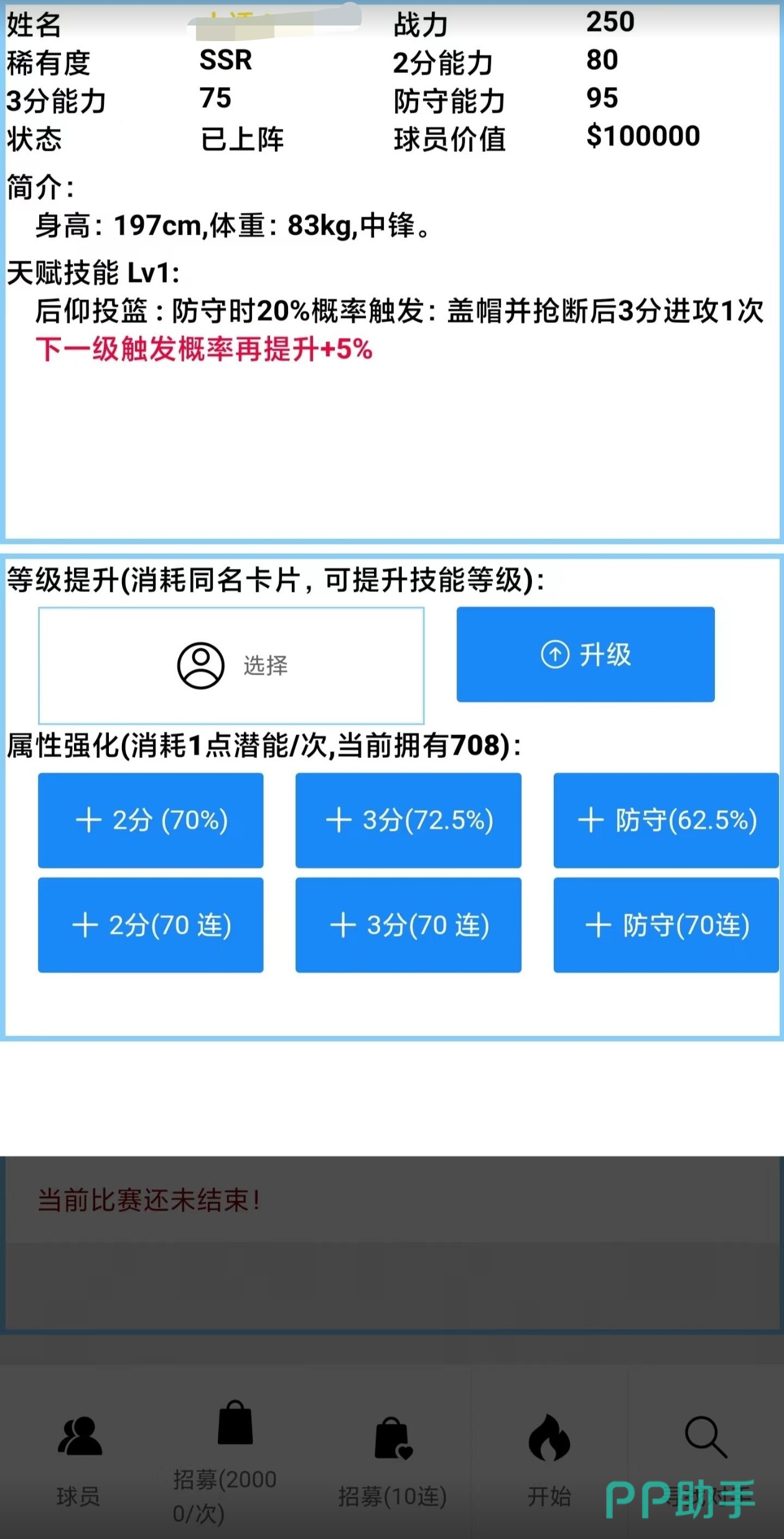Tap 选择 to pick a same-name card
The height and width of the screenshot is (1539, 784).
(231, 665)
